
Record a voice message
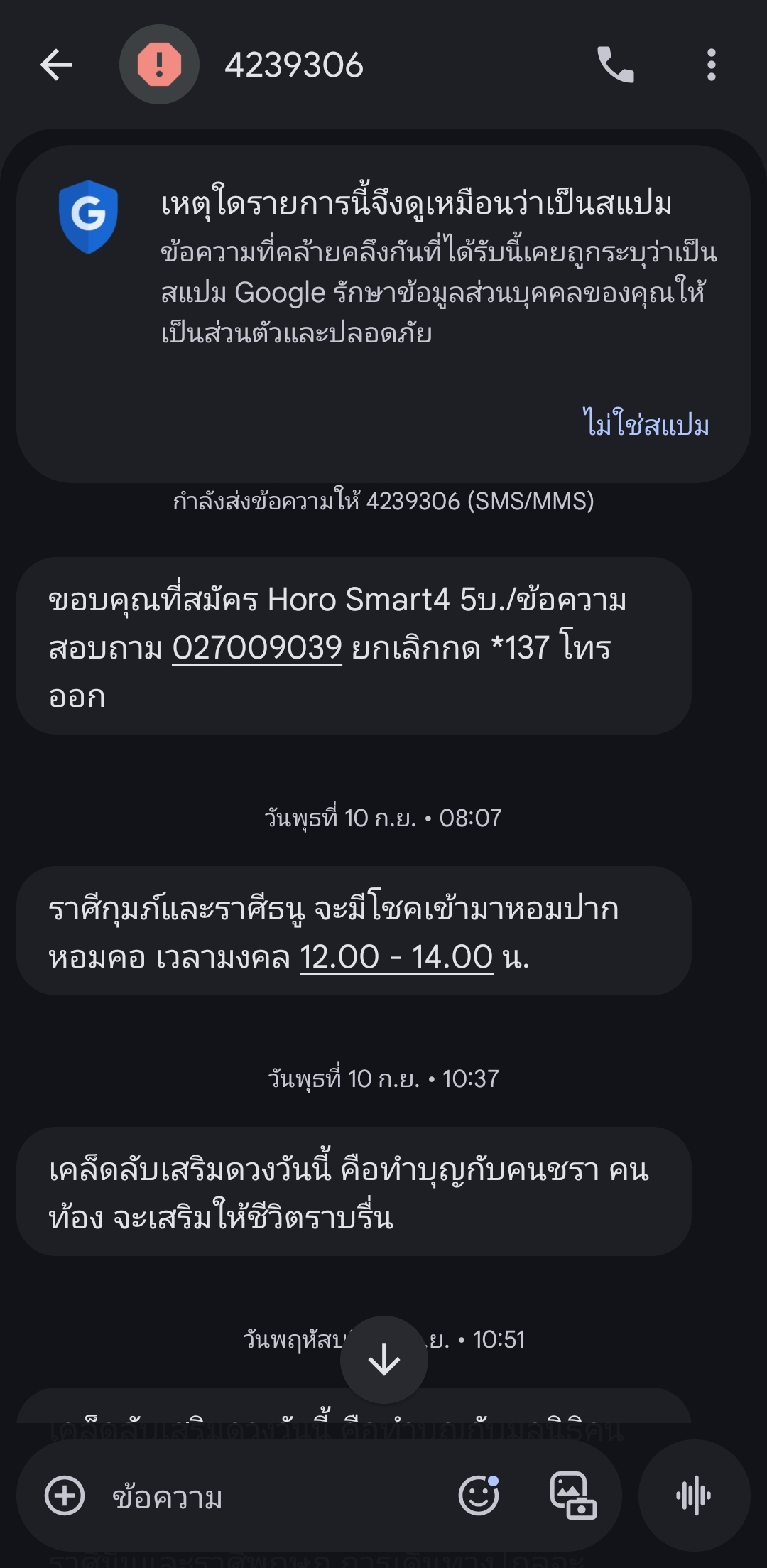point(694,1496)
